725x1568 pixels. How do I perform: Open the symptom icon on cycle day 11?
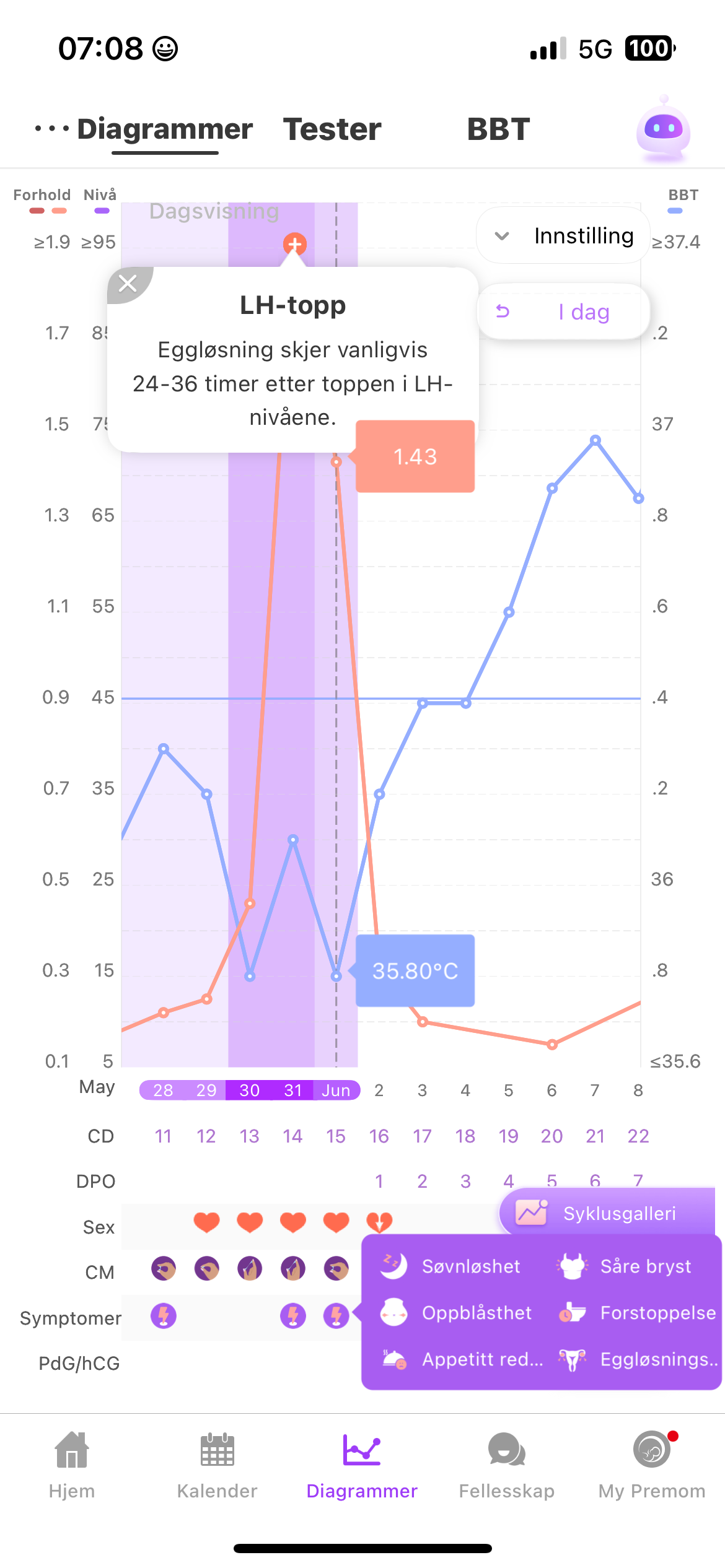[164, 1315]
